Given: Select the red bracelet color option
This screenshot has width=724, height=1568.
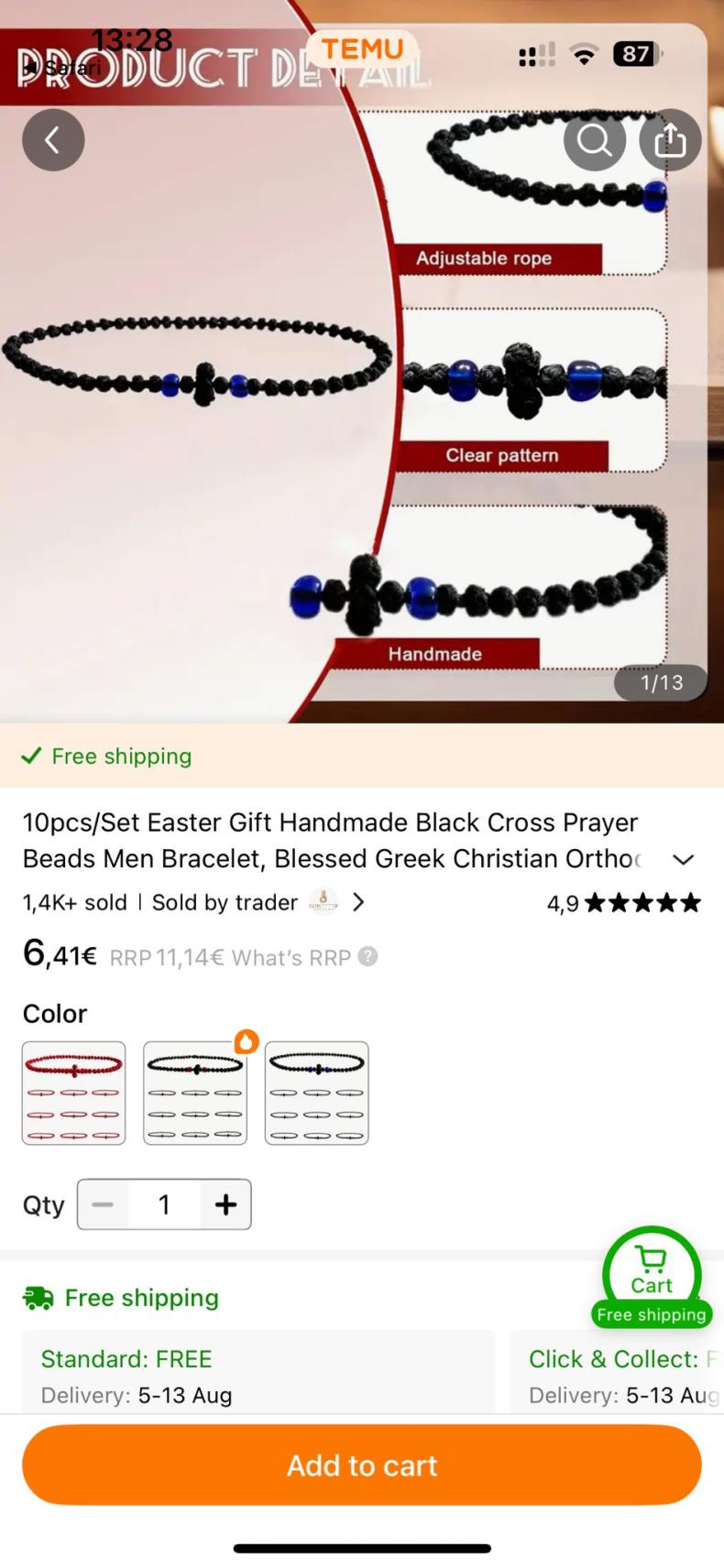Looking at the screenshot, I should [74, 1093].
